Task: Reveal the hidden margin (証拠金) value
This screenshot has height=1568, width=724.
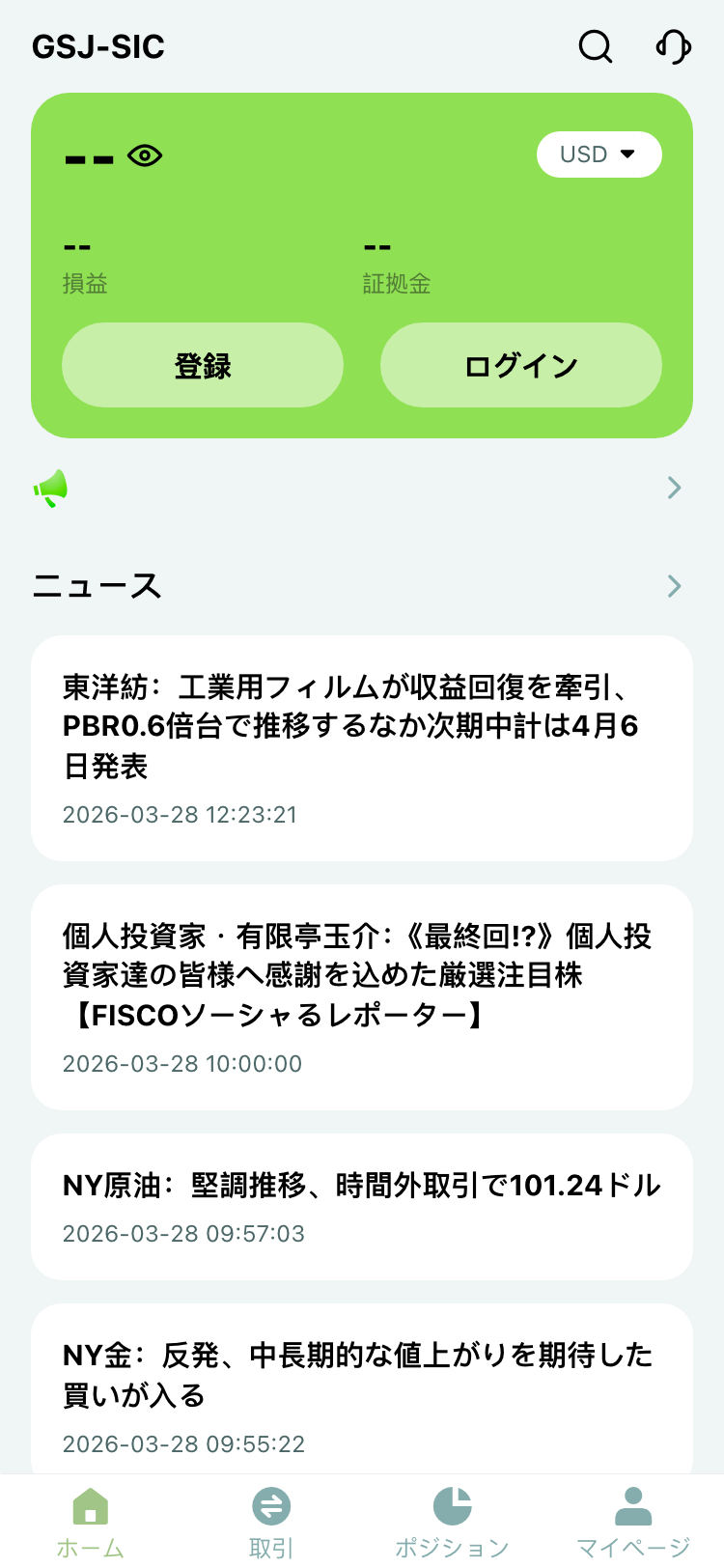Action: (378, 246)
